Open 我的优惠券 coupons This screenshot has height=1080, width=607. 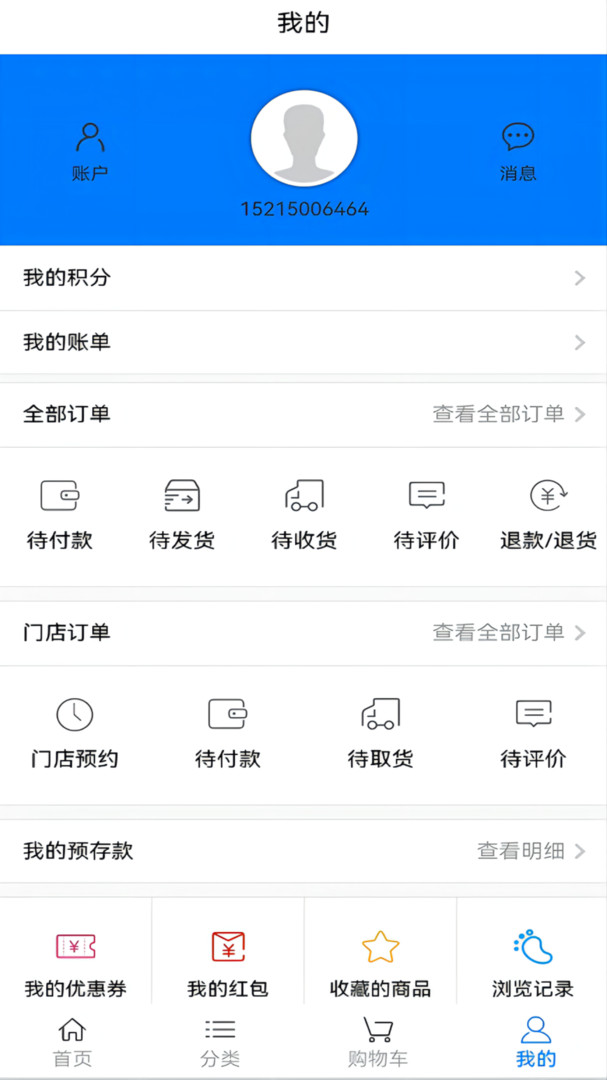tap(76, 964)
